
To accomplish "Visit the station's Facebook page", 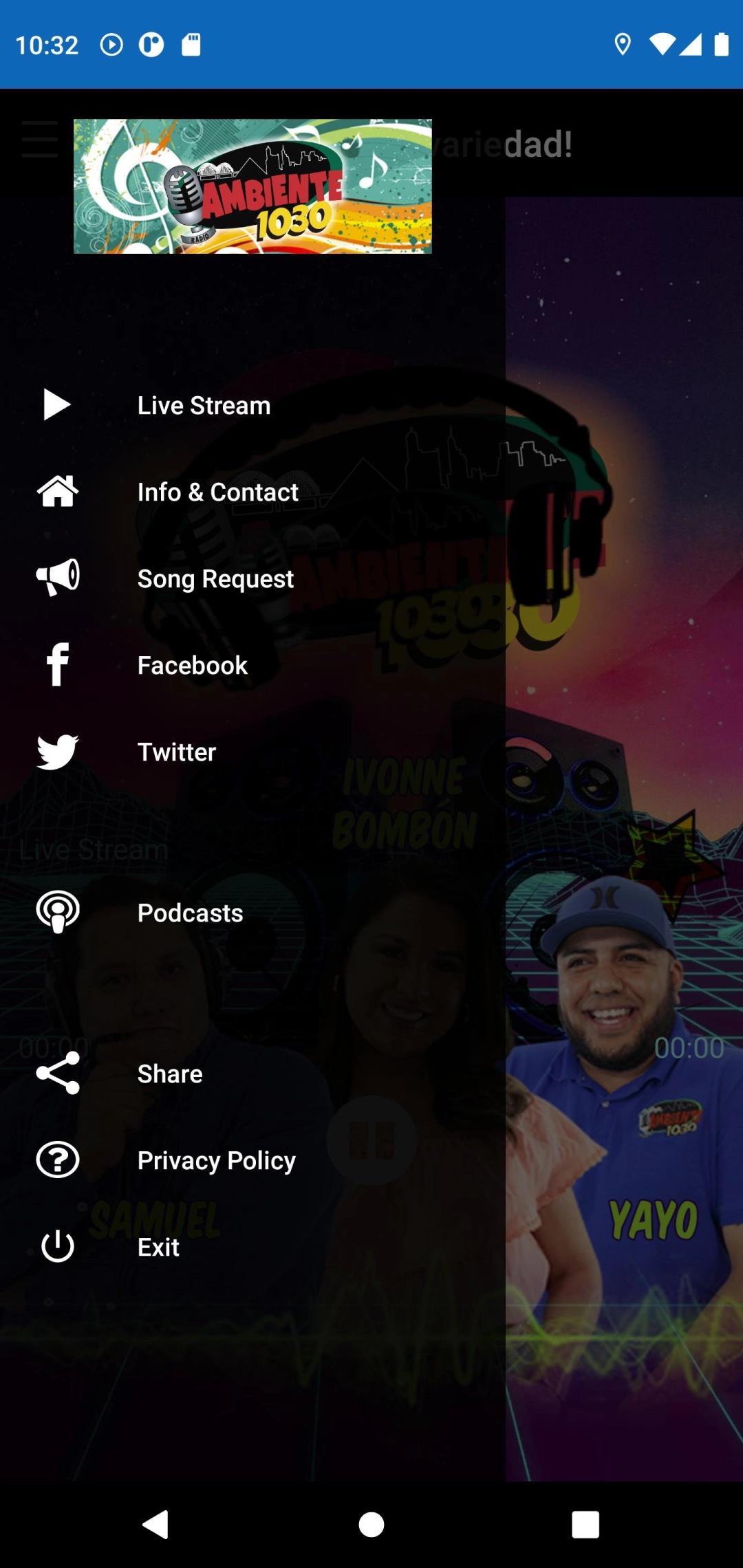I will 192,666.
